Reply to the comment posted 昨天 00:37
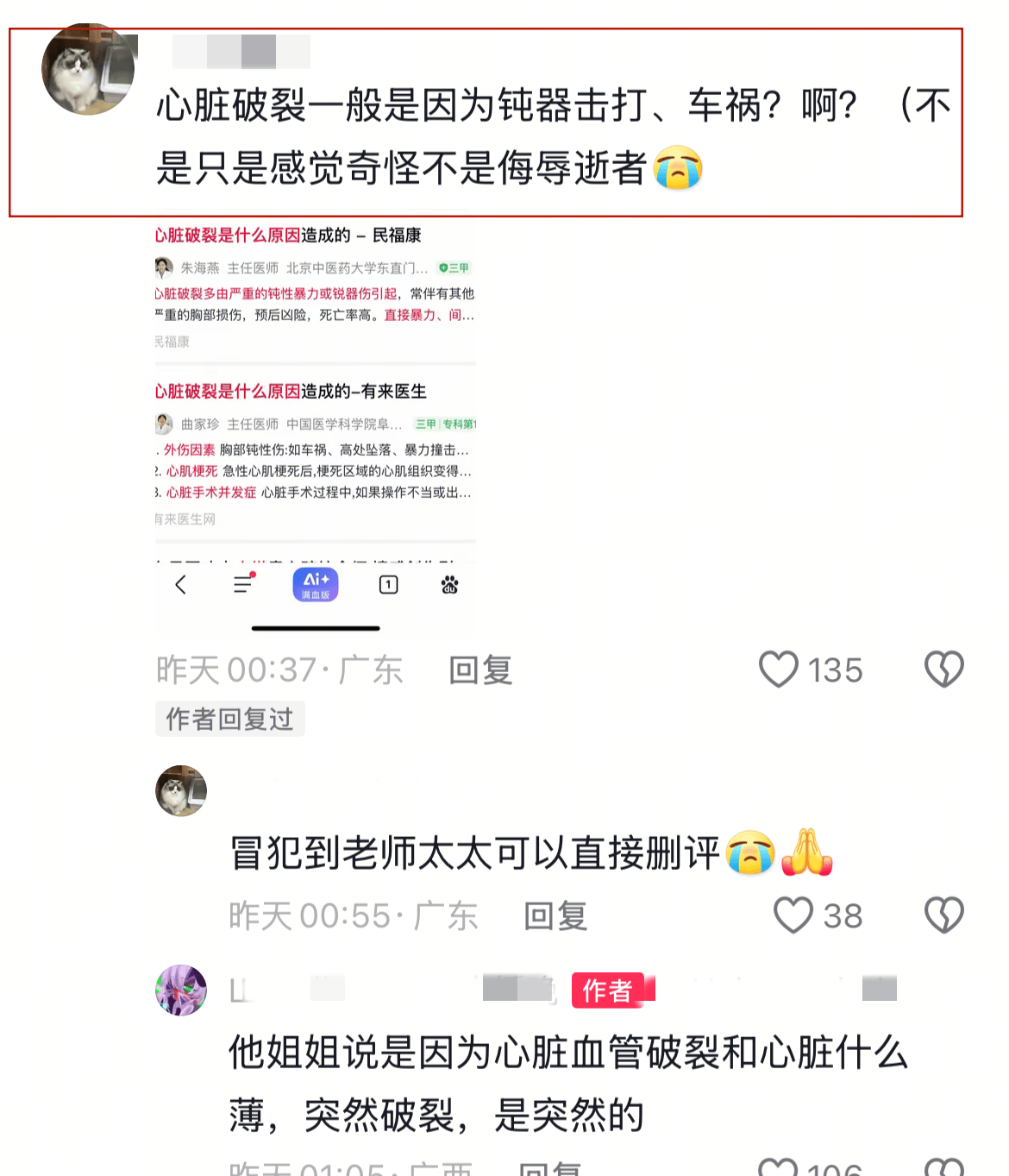The height and width of the screenshot is (1176, 1009). tap(480, 670)
